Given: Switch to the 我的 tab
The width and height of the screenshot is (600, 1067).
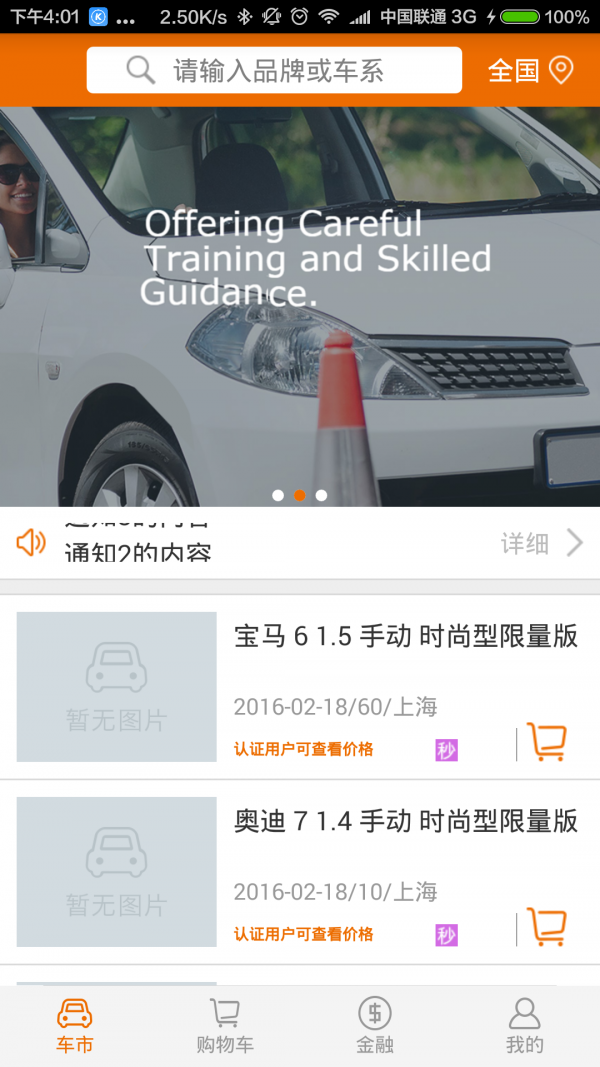Looking at the screenshot, I should point(524,1026).
